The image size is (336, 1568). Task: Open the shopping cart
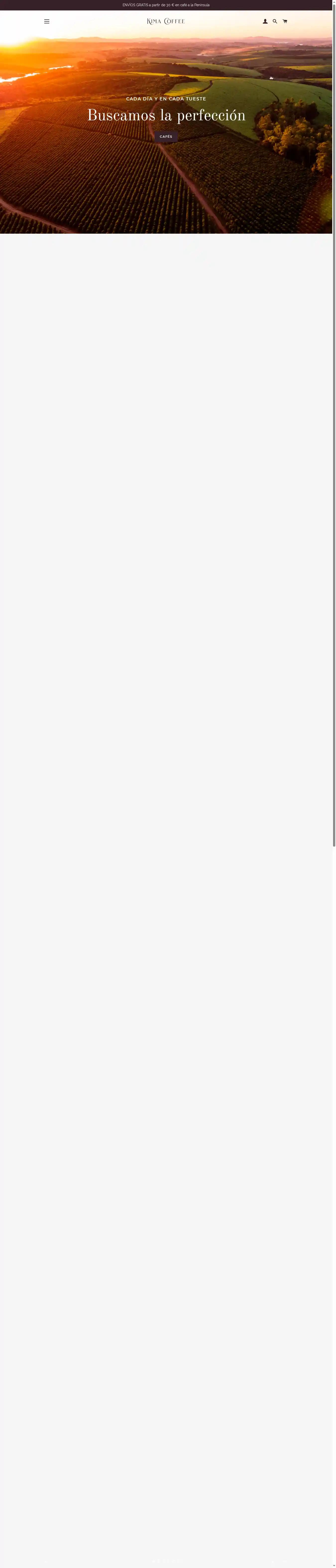click(285, 21)
